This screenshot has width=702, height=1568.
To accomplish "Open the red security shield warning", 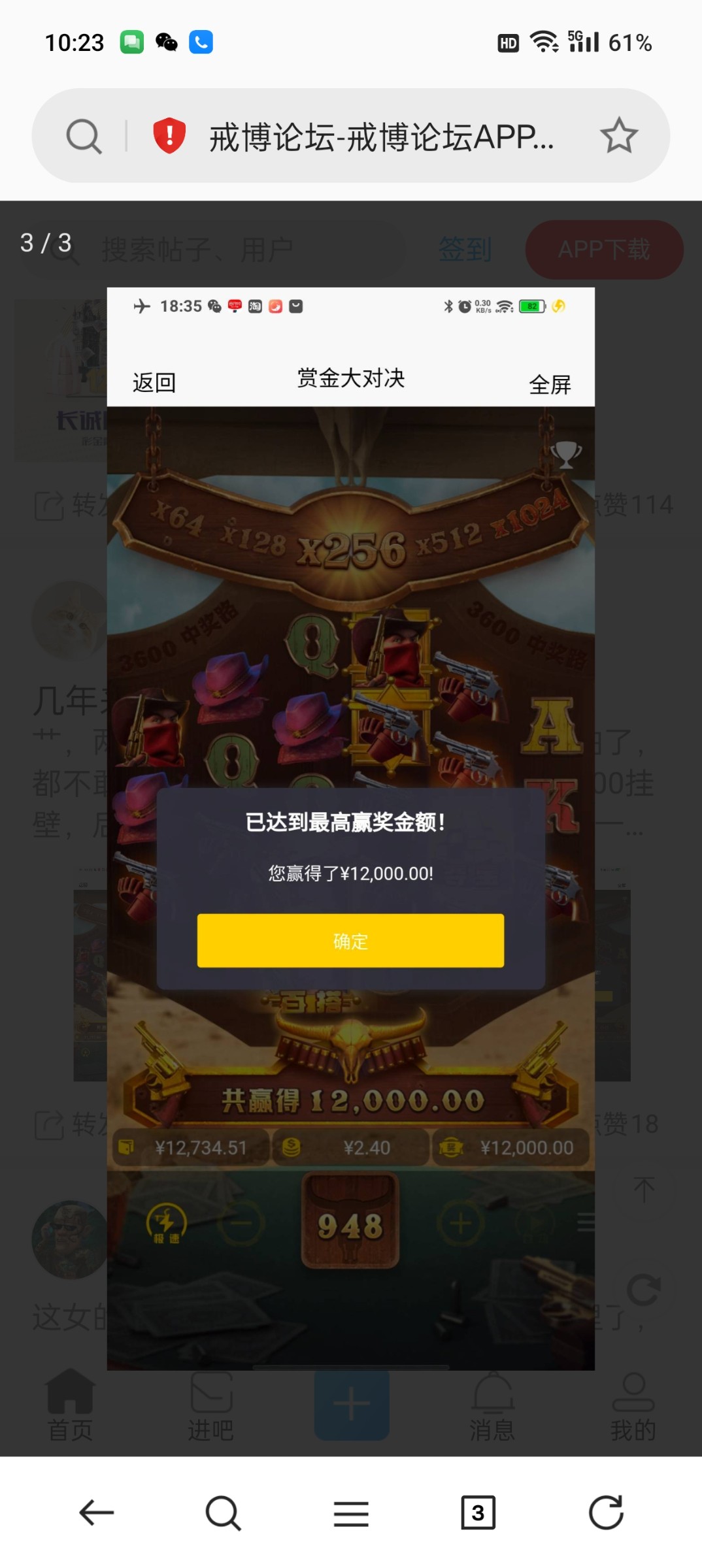I will tap(169, 136).
